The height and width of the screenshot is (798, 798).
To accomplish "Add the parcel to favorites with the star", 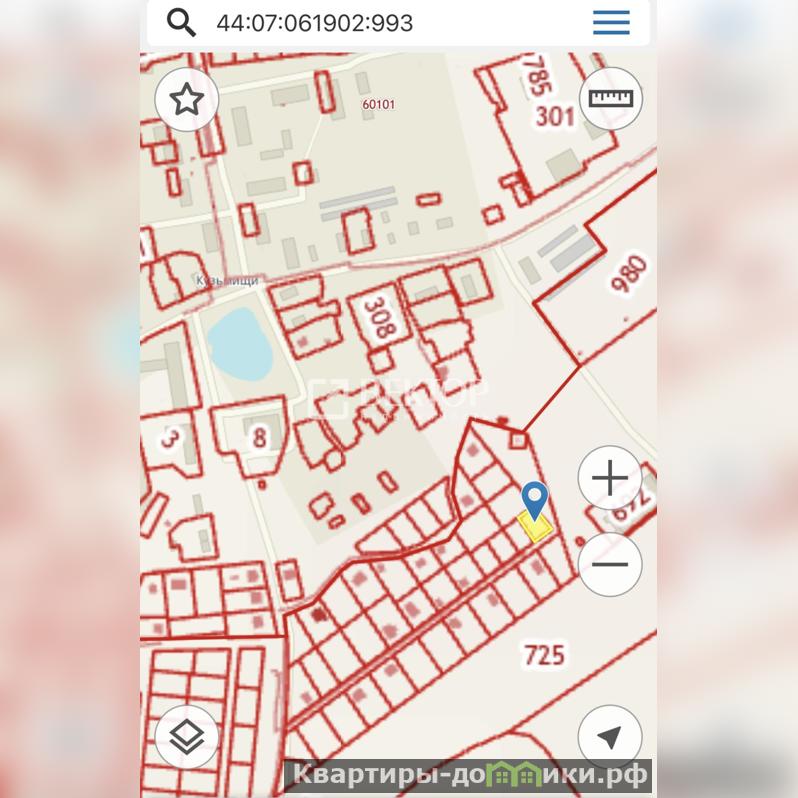I will point(187,99).
